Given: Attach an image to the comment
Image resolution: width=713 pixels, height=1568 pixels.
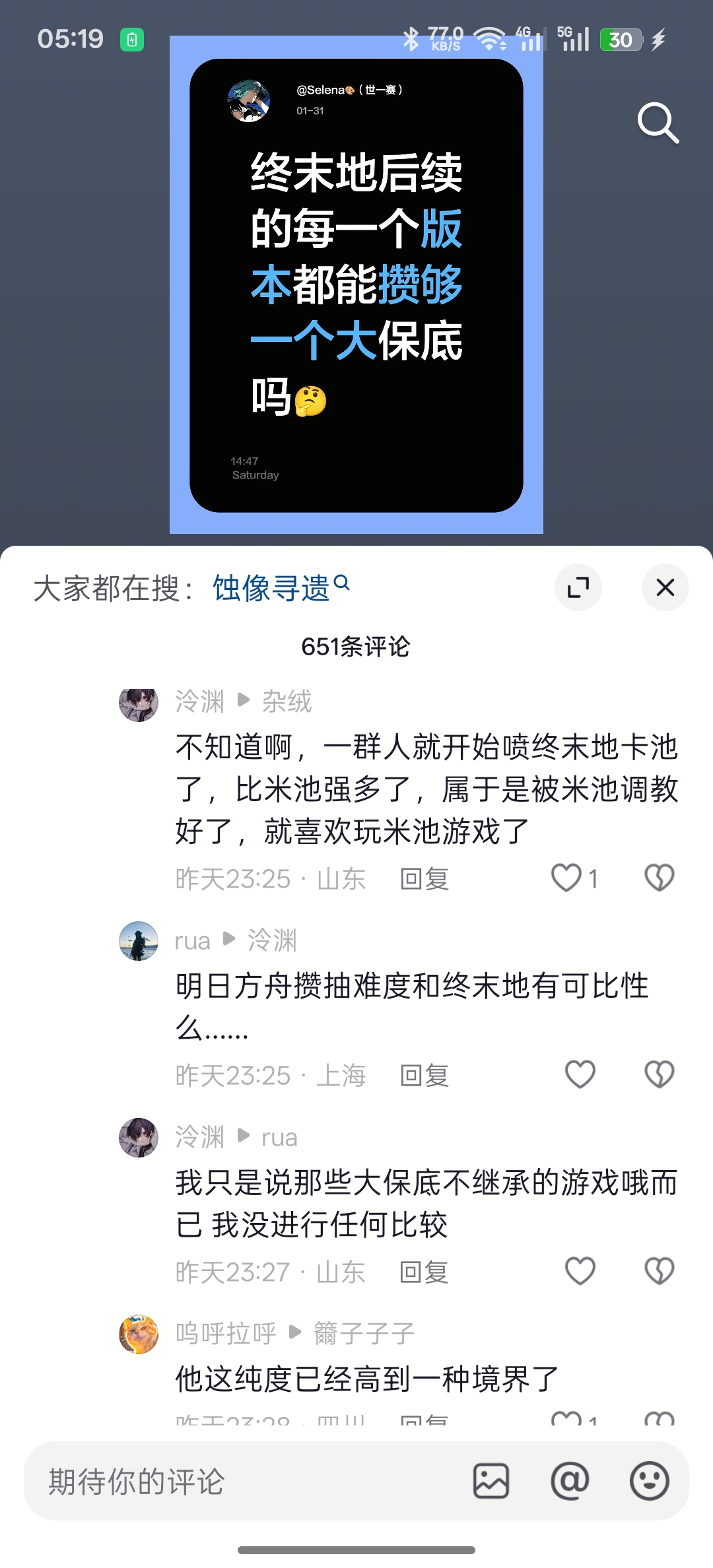Looking at the screenshot, I should click(491, 1482).
